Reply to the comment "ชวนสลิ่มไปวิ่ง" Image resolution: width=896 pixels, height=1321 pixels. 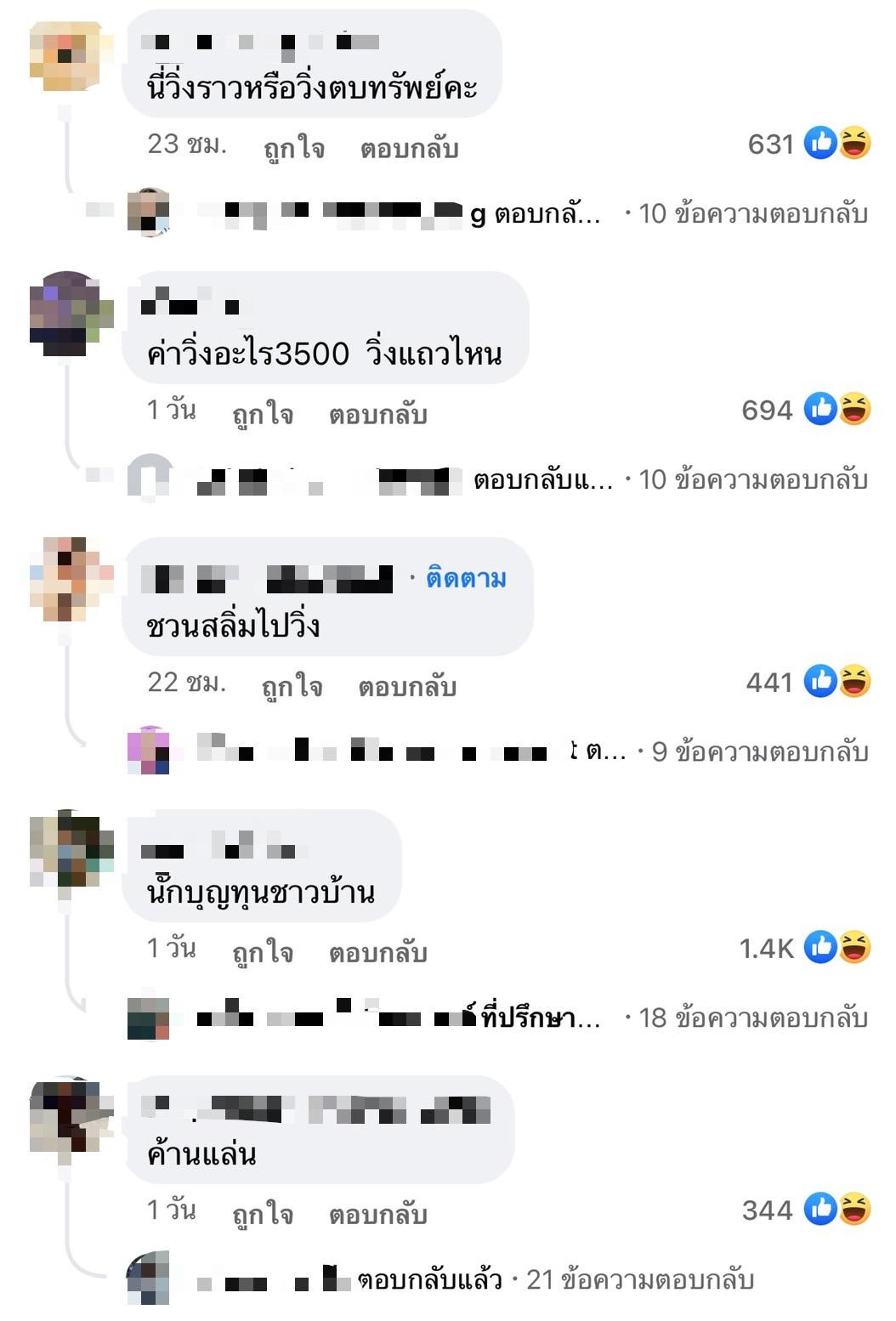click(x=406, y=686)
